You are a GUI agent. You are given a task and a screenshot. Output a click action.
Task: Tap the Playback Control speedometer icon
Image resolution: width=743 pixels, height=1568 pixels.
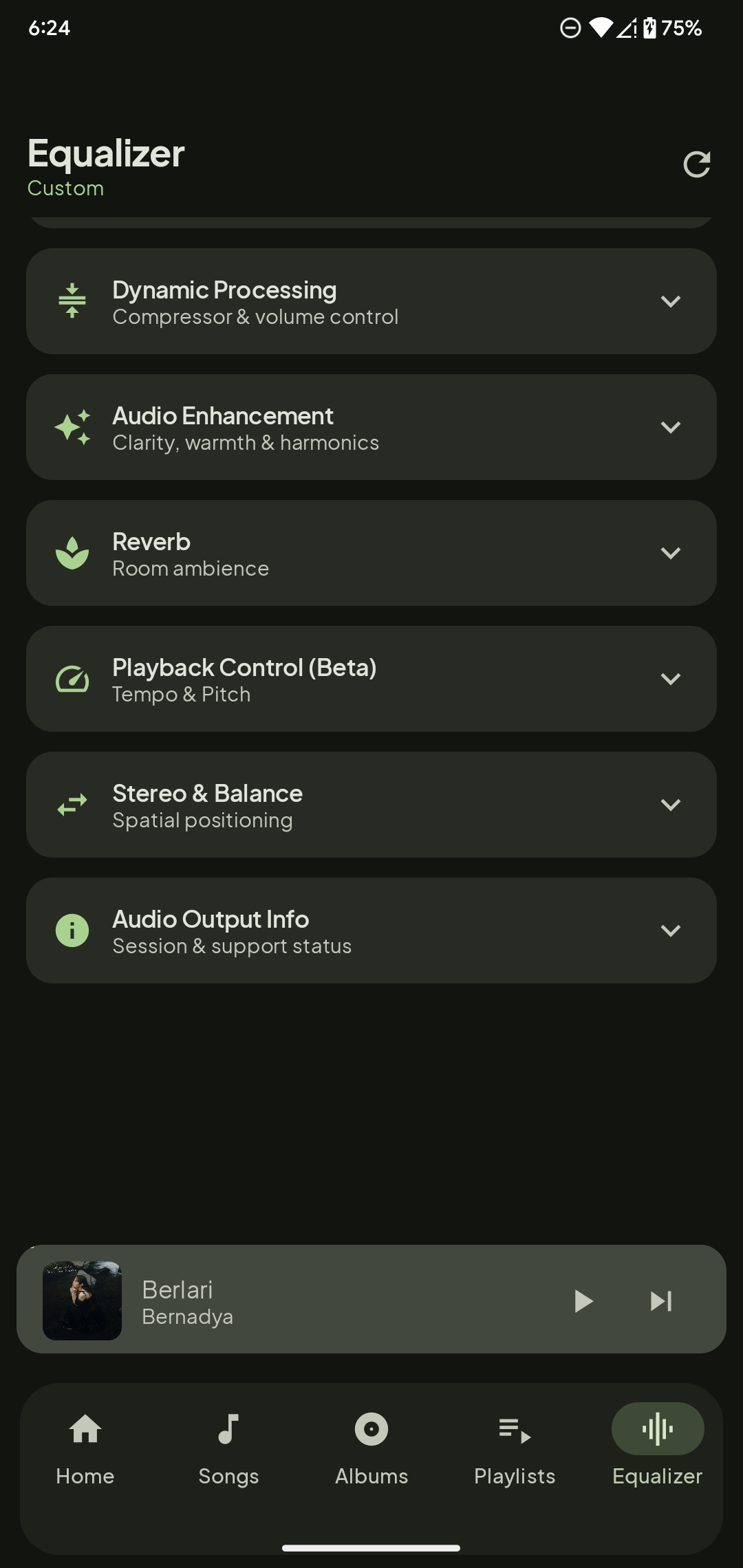[72, 679]
